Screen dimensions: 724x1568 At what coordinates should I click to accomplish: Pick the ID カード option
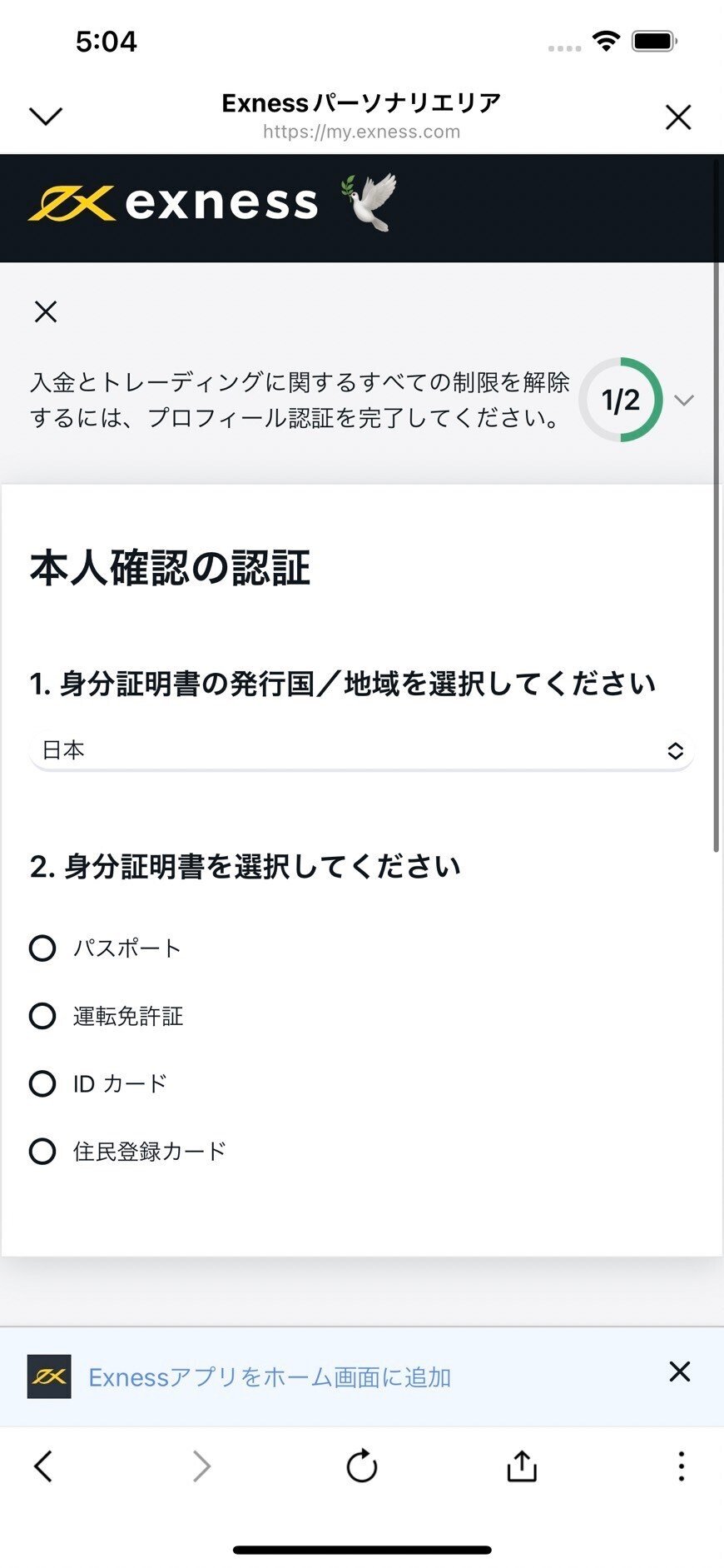point(98,1083)
